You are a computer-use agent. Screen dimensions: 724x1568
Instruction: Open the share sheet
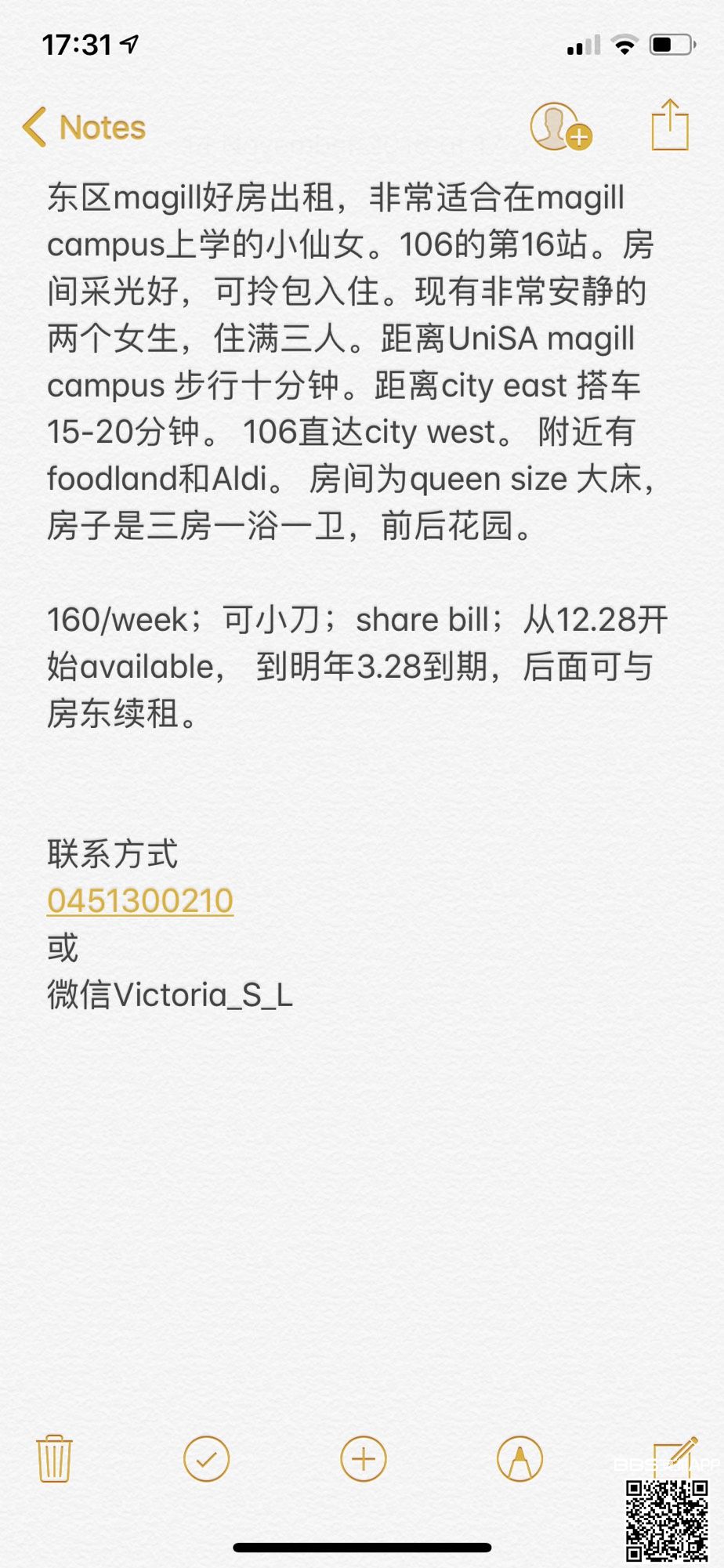pos(670,125)
